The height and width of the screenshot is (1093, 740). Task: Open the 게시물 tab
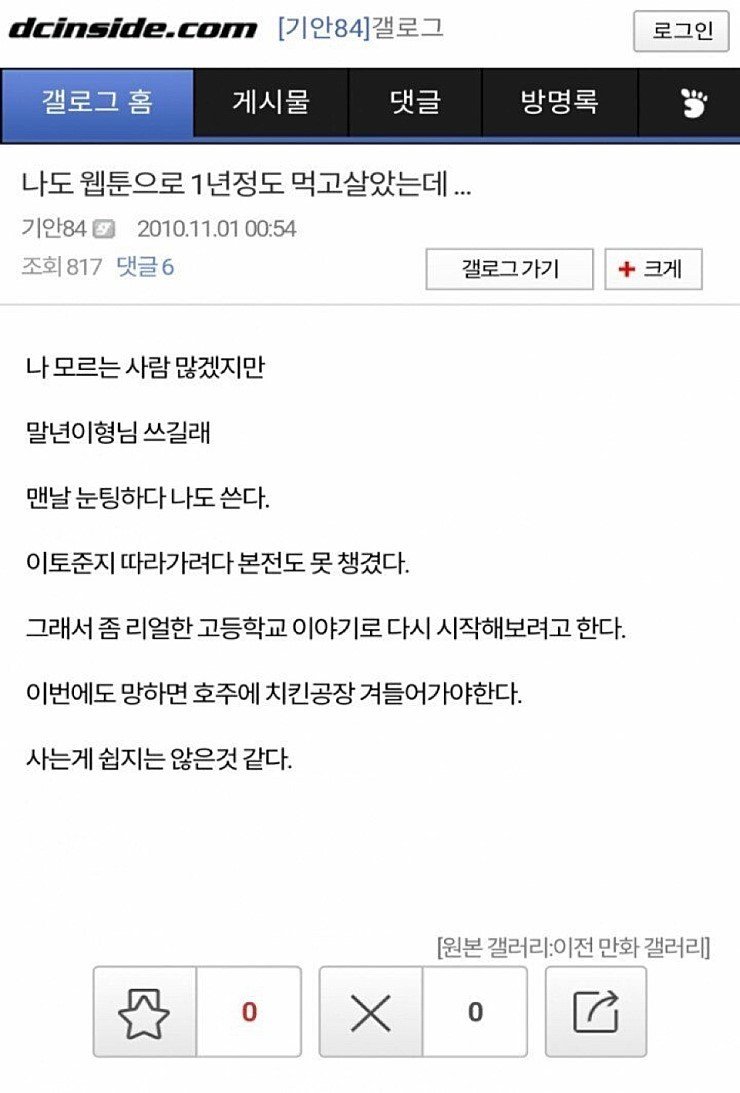pos(270,102)
